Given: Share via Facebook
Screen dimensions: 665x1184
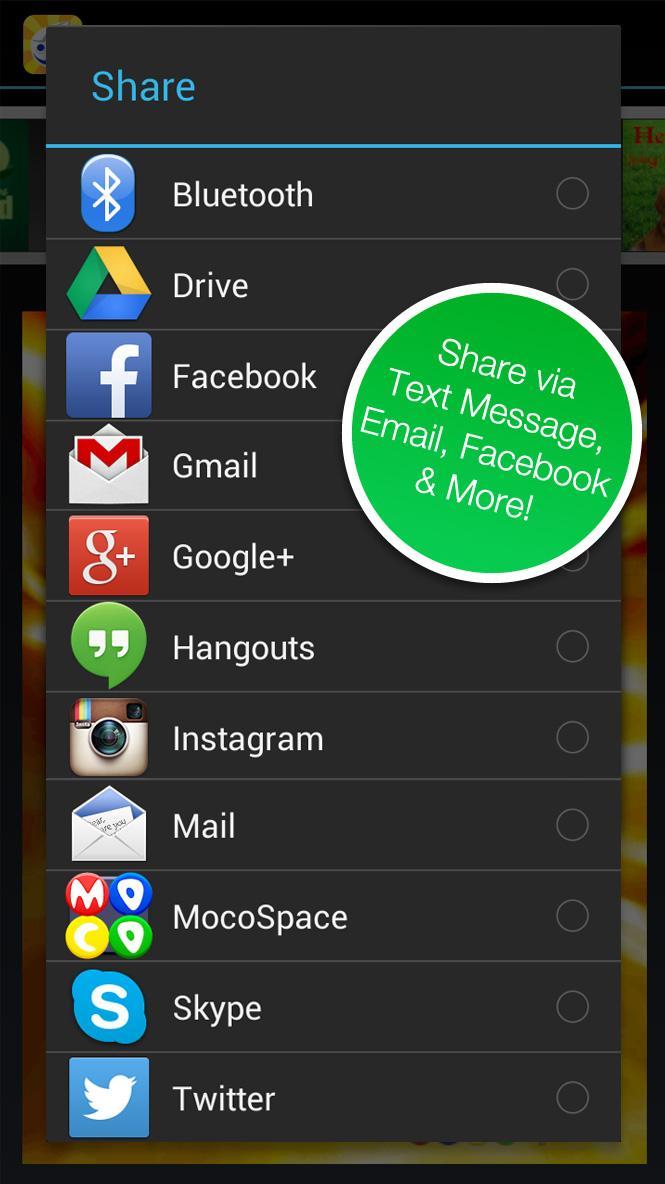Looking at the screenshot, I should coord(244,376).
